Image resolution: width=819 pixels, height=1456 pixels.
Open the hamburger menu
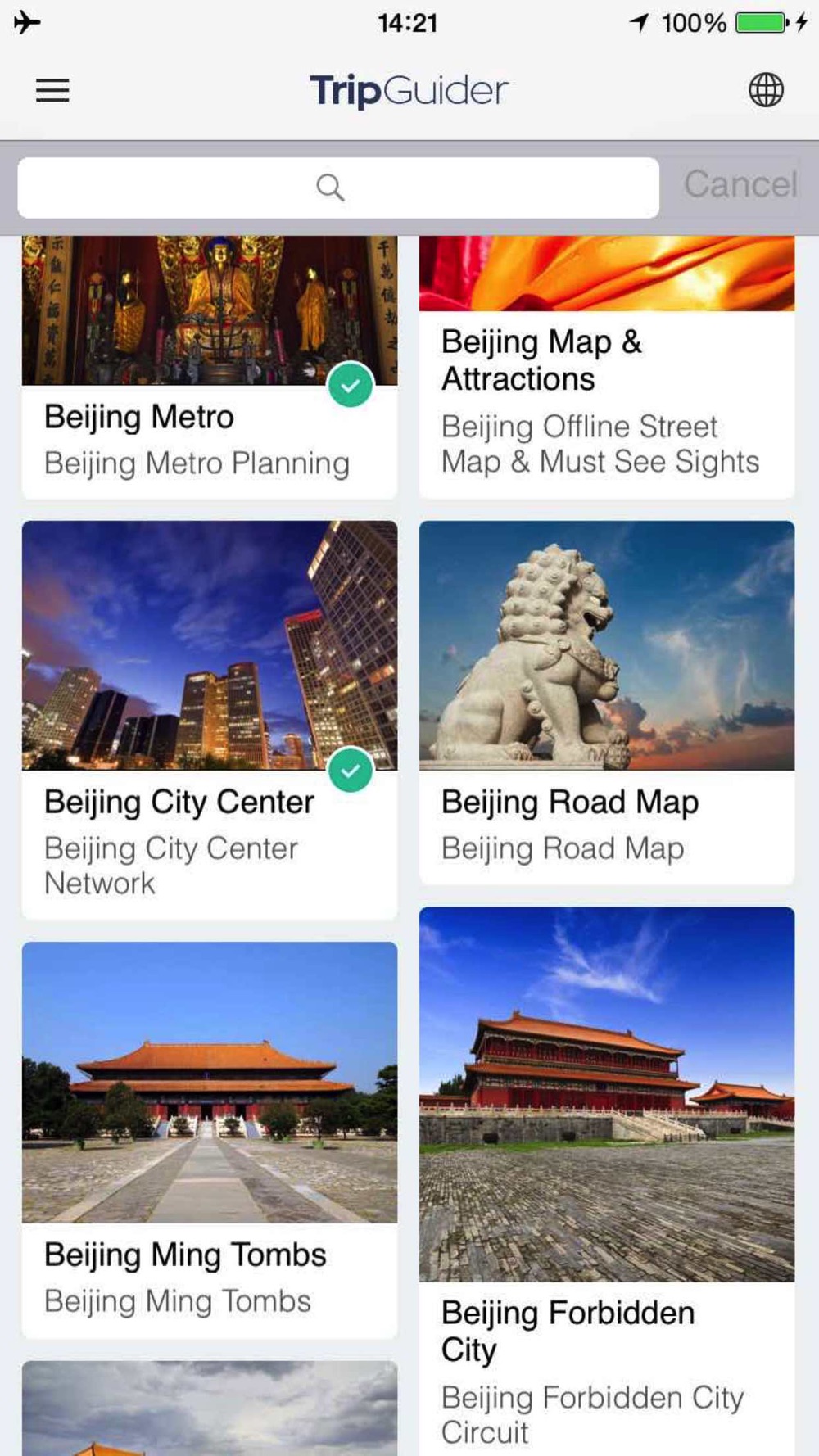(x=52, y=90)
